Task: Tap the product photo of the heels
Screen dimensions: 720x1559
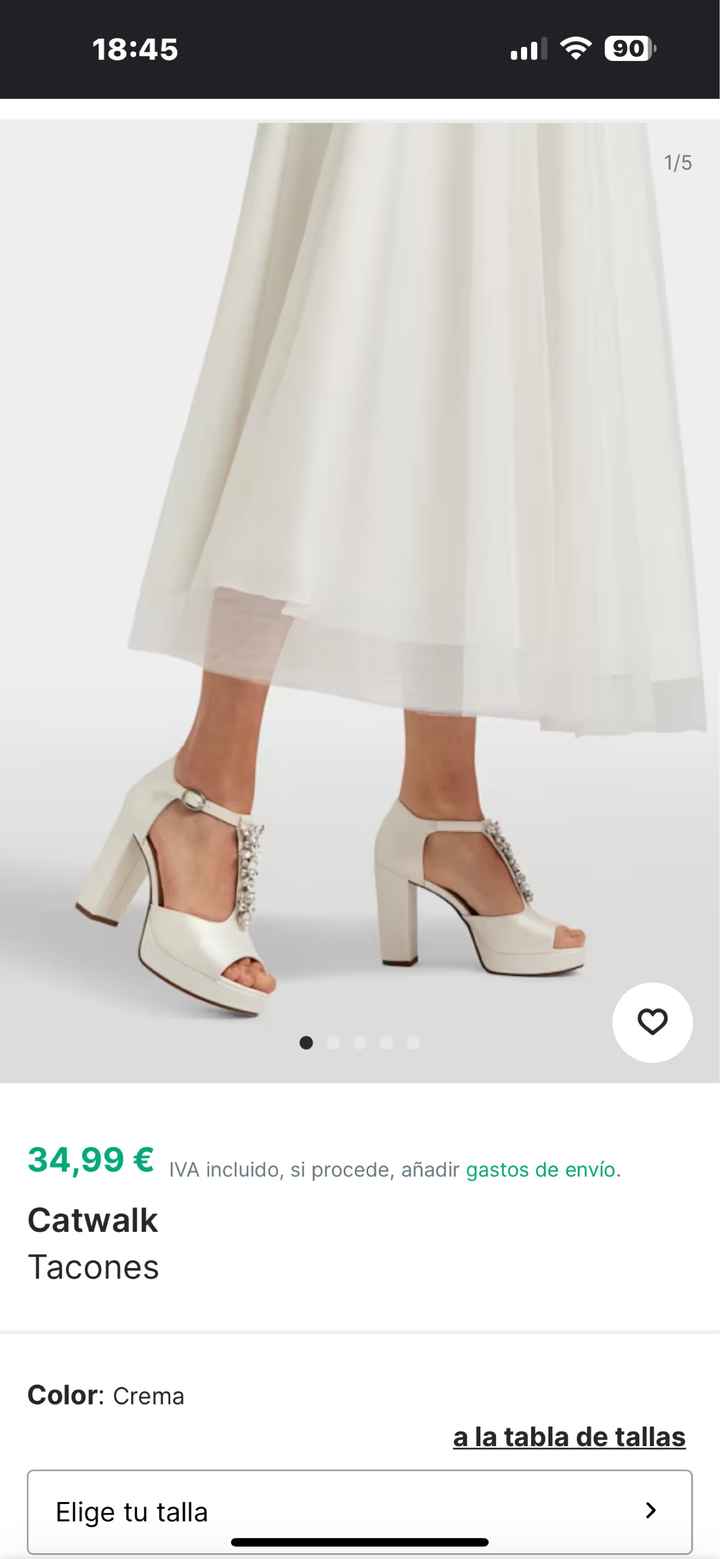Action: 360,600
